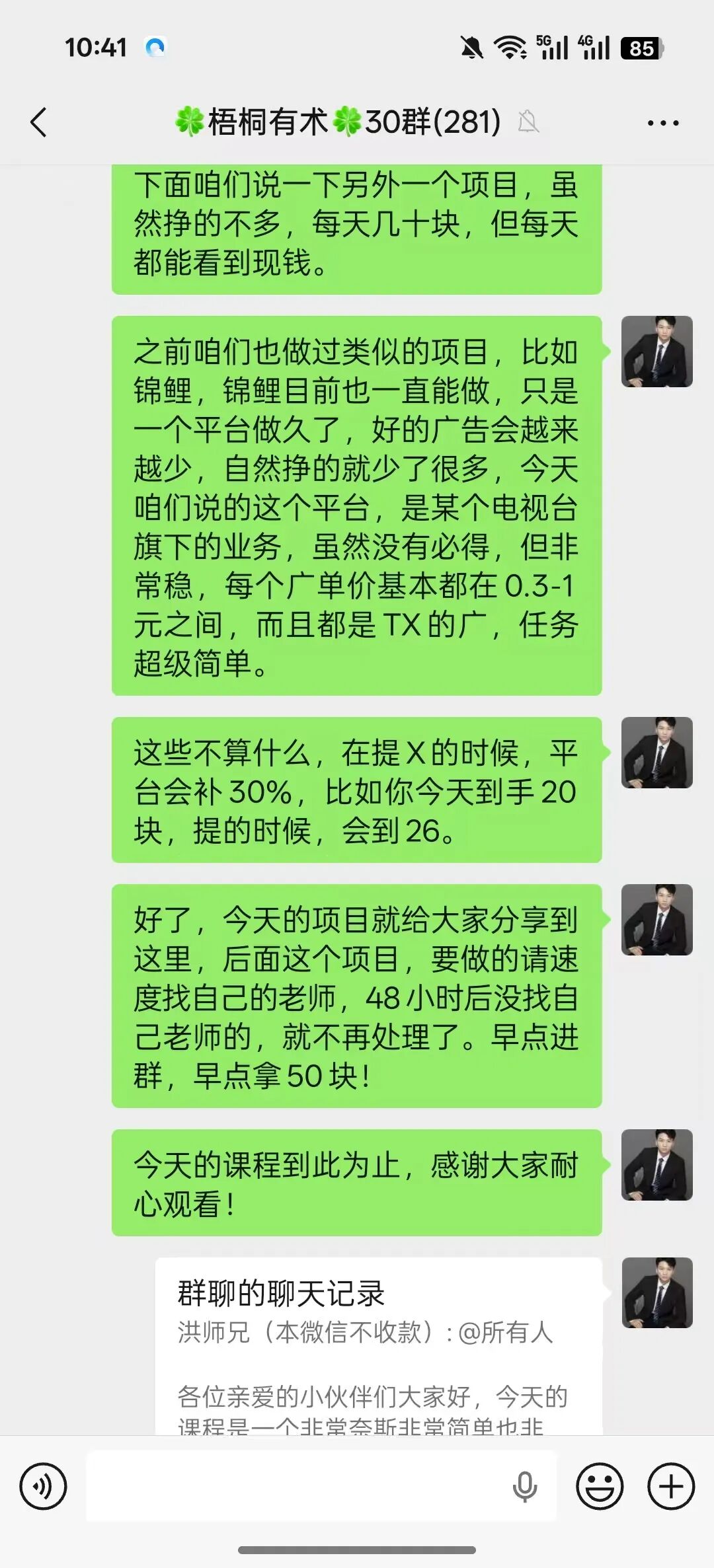This screenshot has width=714, height=1568.
Task: Tap the avatar beside the 锦鲤 message
Action: tap(656, 352)
